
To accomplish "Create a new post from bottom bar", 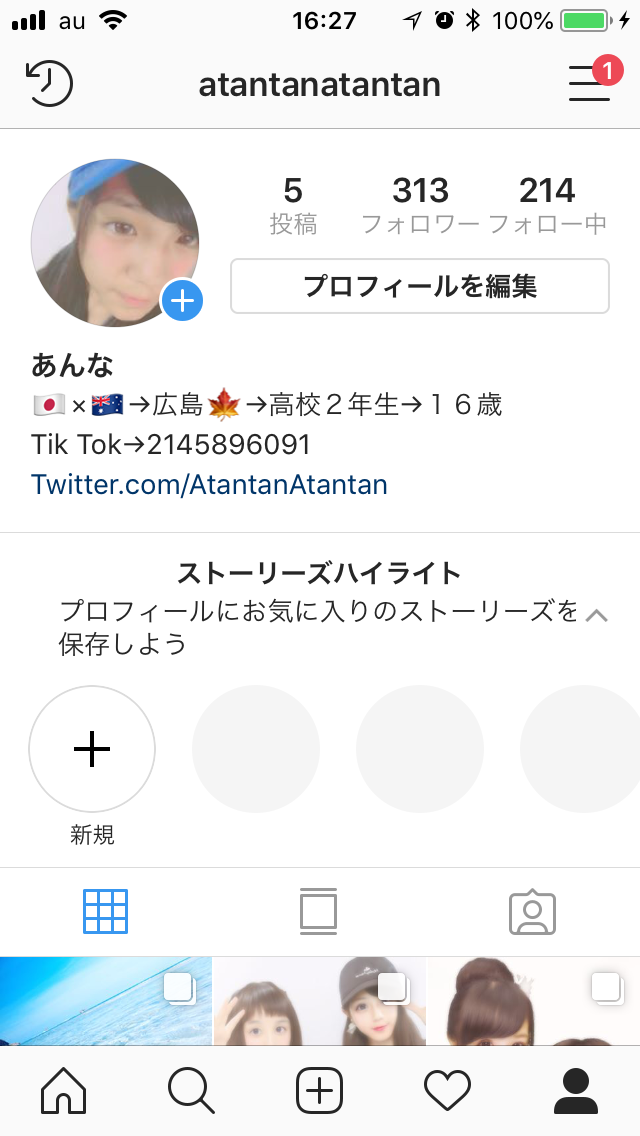I will [x=319, y=1091].
